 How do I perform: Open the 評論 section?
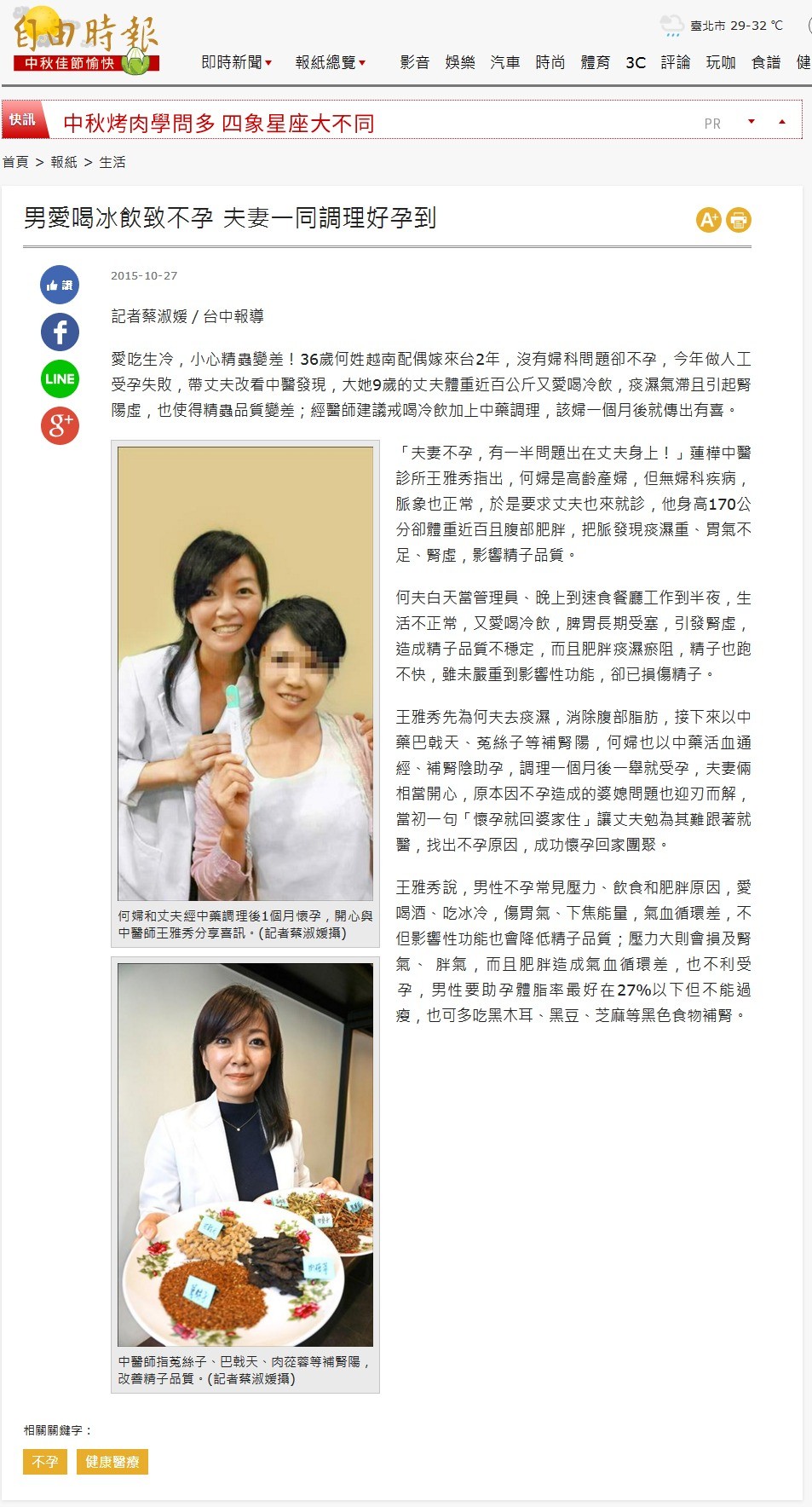click(676, 62)
